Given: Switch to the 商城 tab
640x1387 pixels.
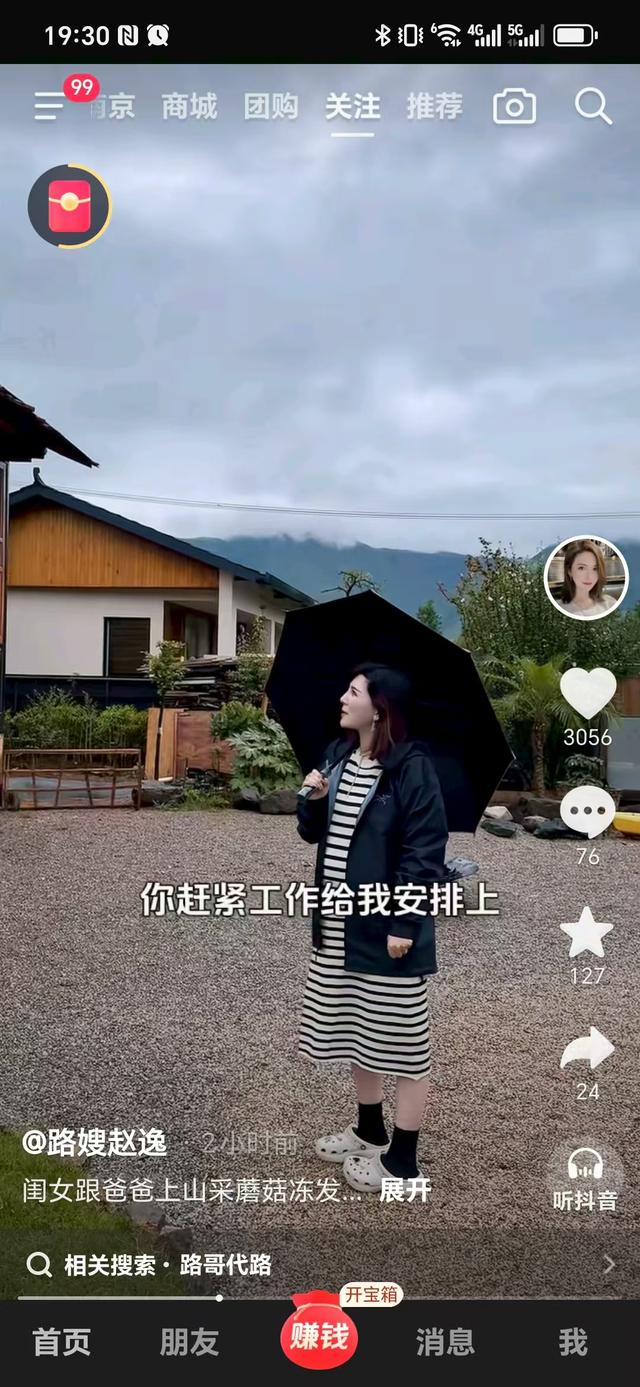Looking at the screenshot, I should tap(189, 106).
